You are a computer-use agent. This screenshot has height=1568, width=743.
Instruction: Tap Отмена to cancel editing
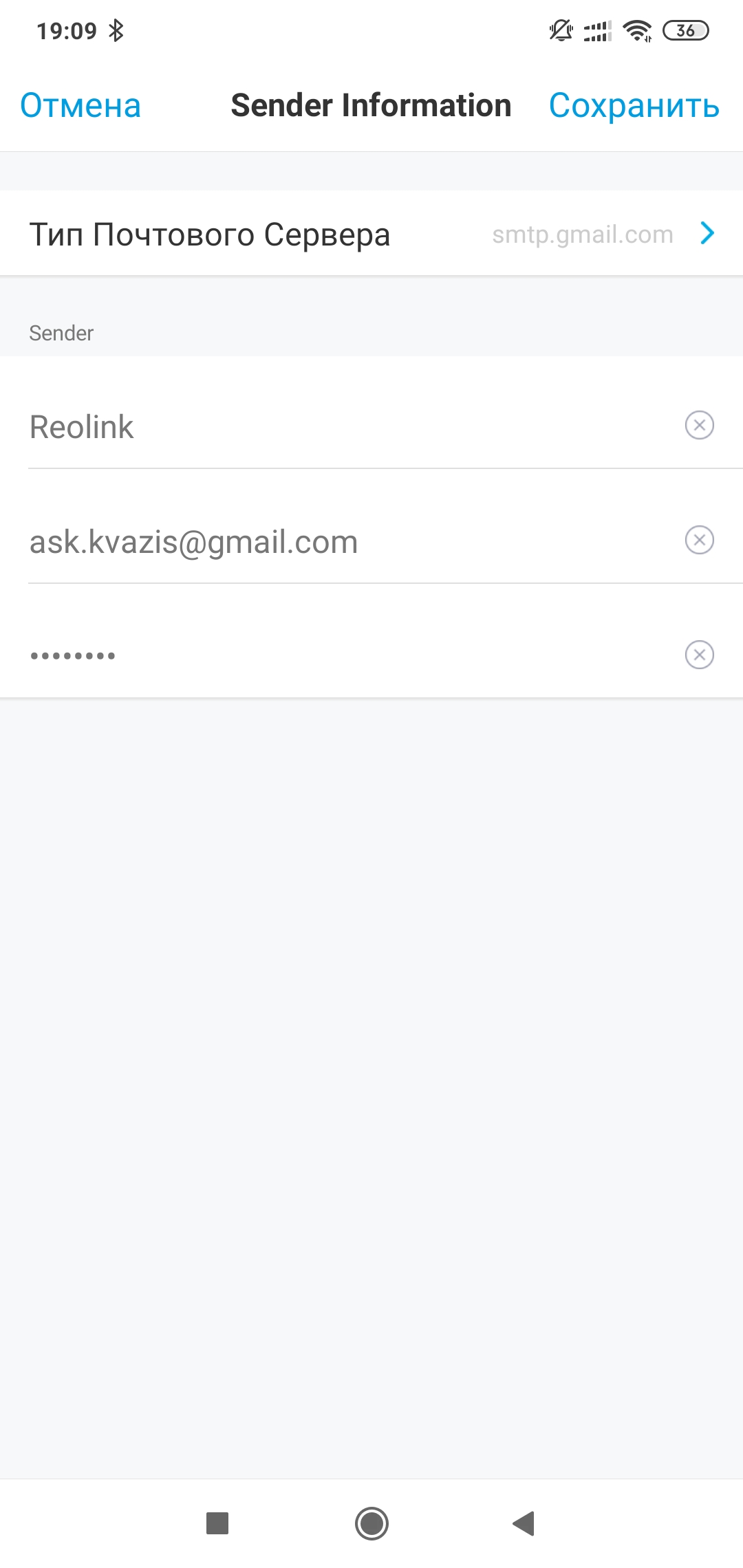80,106
